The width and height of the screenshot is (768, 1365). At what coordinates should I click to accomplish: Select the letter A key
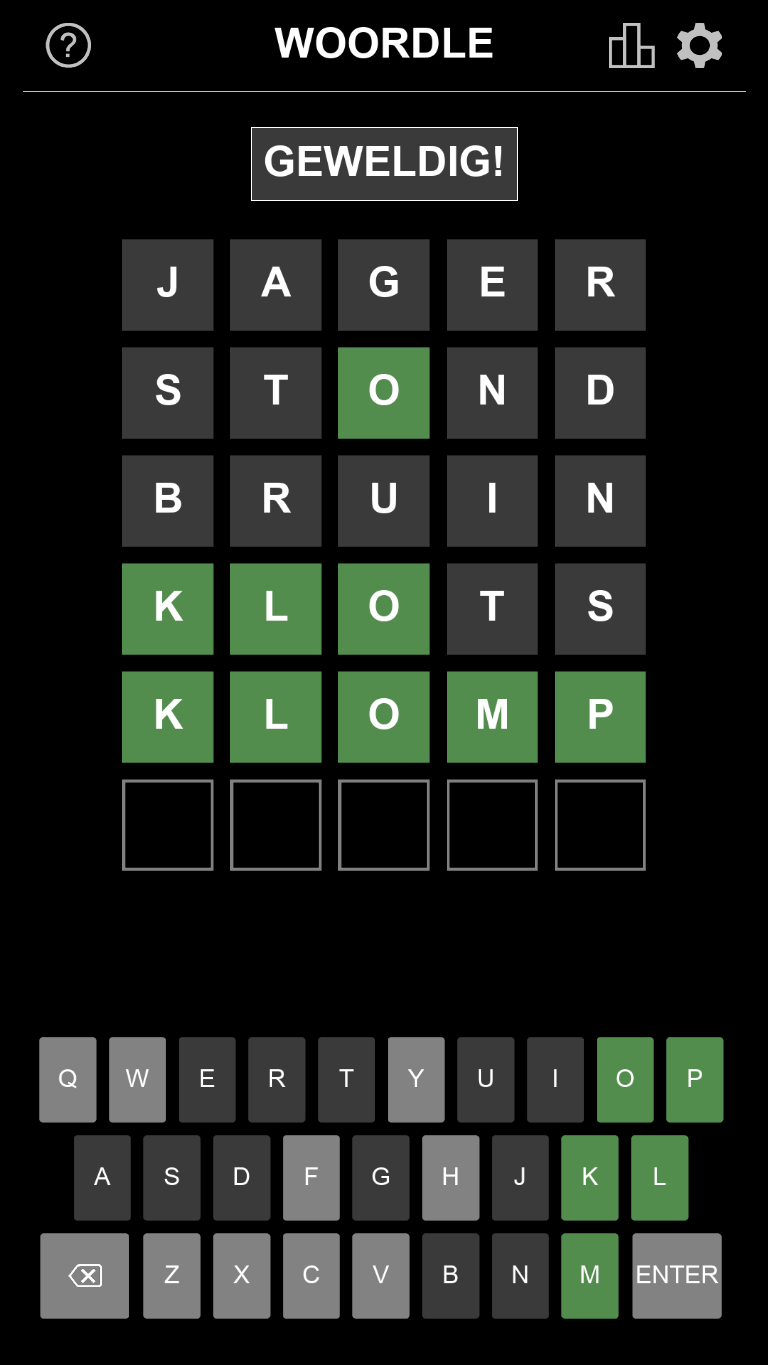click(x=102, y=1177)
